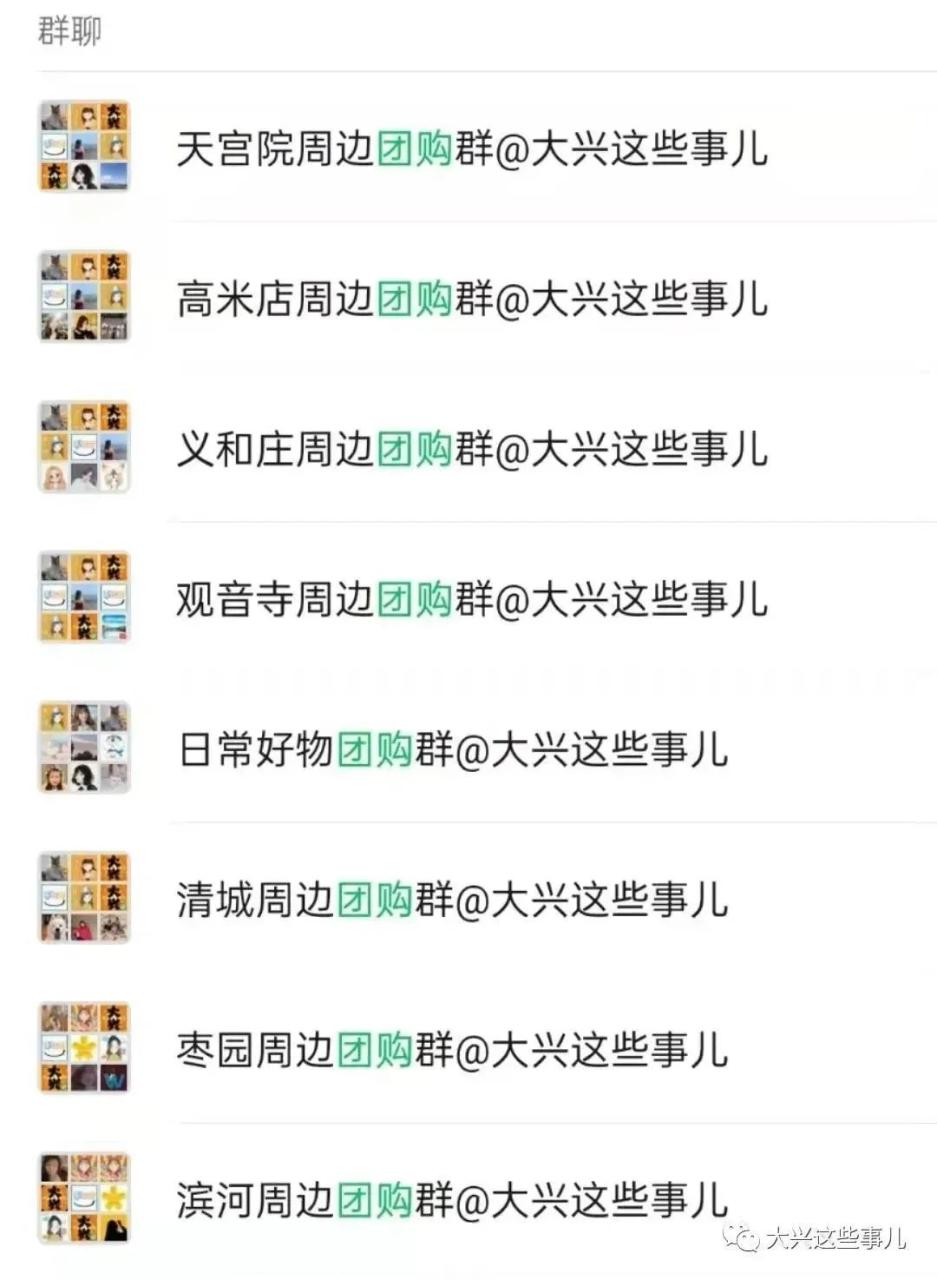Open the 高米店周边团购群 chat

click(470, 297)
